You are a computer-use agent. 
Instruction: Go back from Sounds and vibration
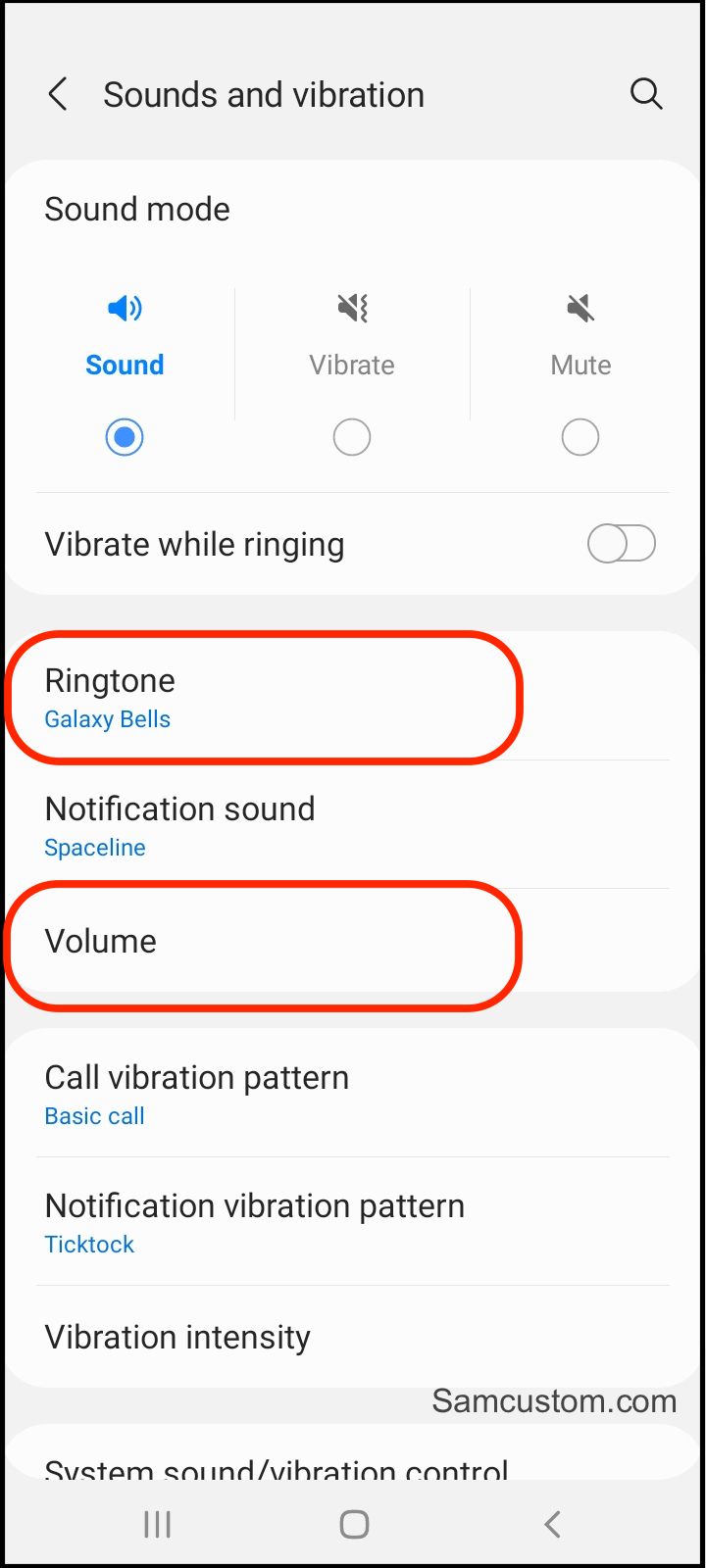coord(58,95)
